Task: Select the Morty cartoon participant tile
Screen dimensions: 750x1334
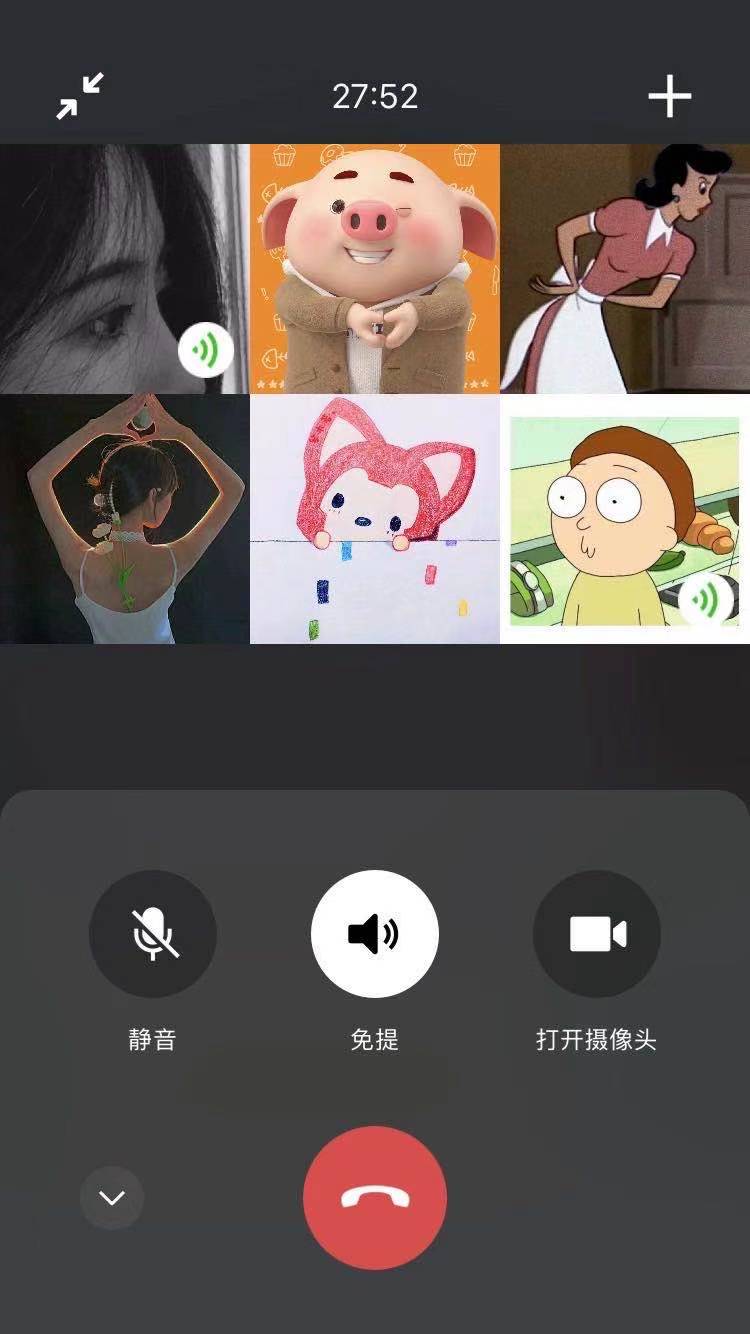Action: pos(625,518)
